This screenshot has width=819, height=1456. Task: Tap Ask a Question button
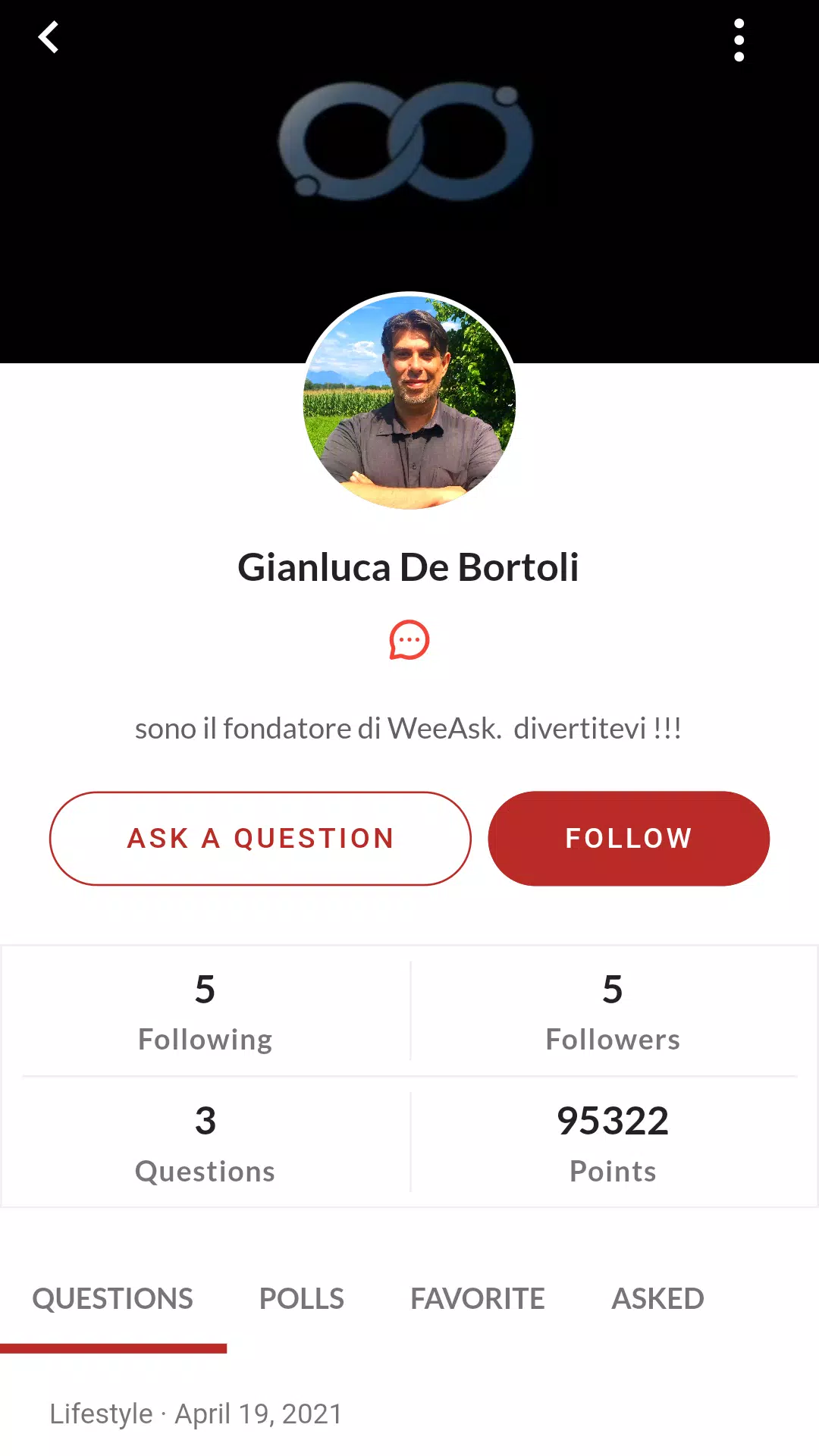pyautogui.click(x=260, y=839)
